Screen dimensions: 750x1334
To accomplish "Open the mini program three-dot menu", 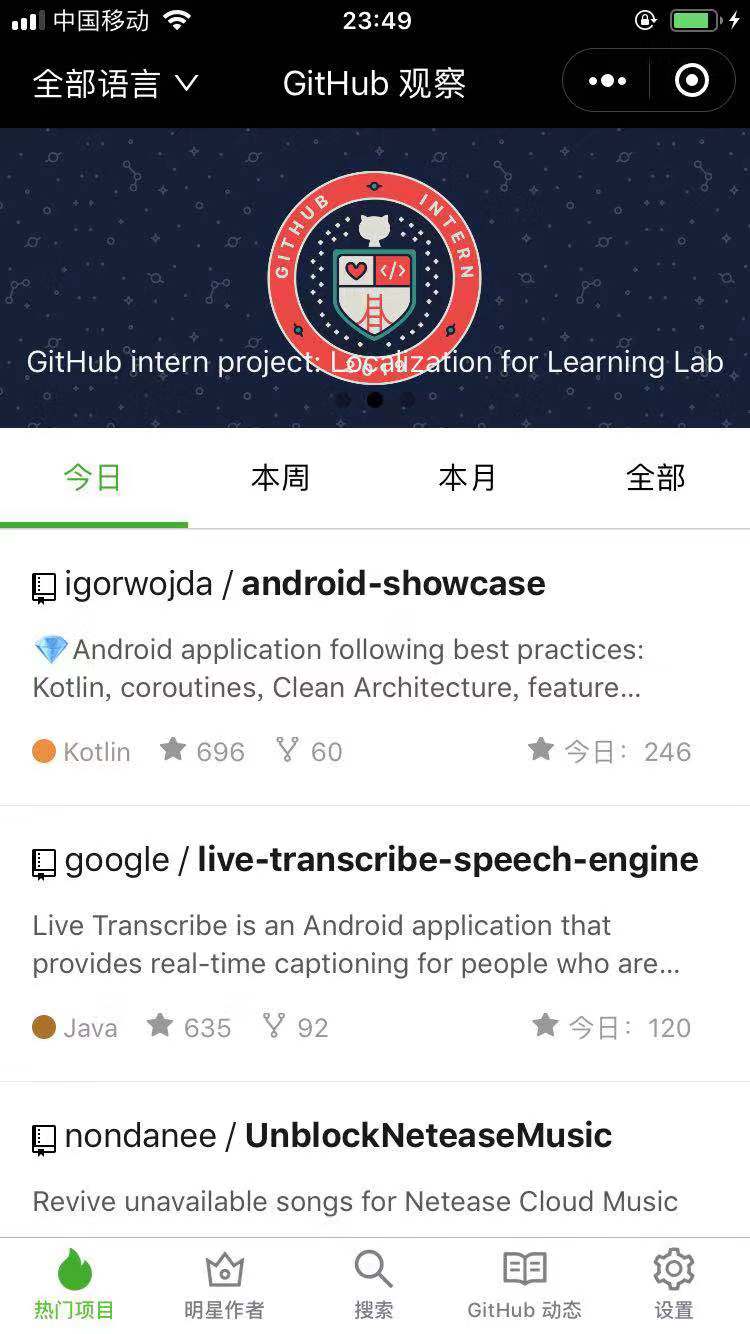I will point(607,81).
